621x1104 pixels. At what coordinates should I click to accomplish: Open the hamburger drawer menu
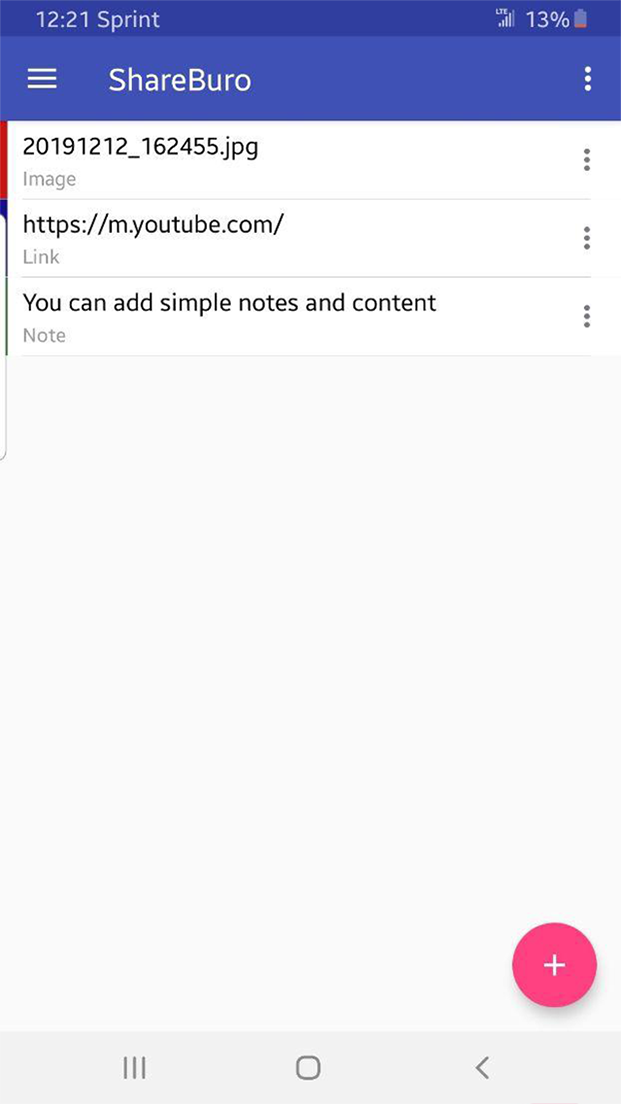tap(42, 79)
